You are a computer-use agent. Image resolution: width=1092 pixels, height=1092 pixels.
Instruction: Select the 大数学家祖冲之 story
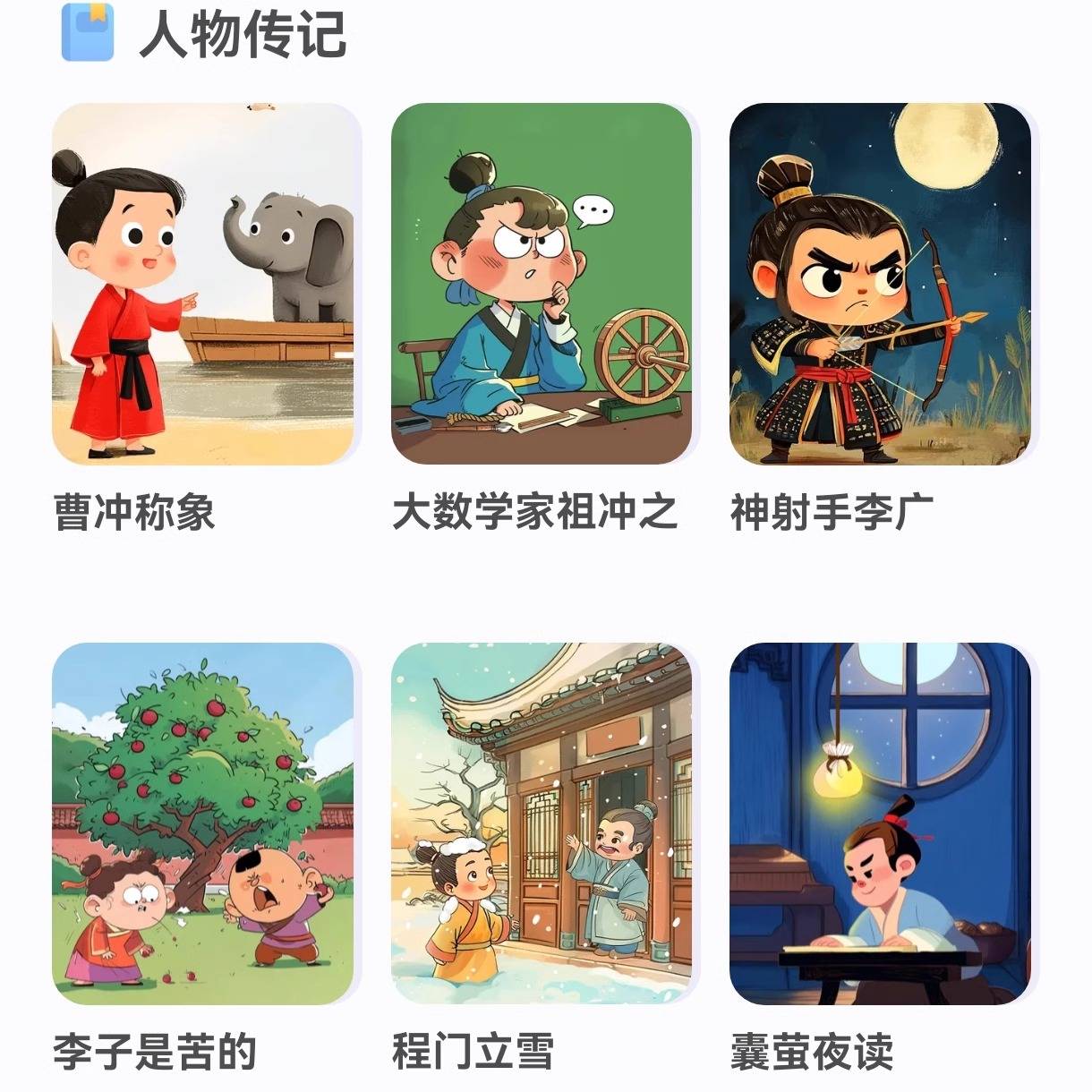[x=542, y=284]
